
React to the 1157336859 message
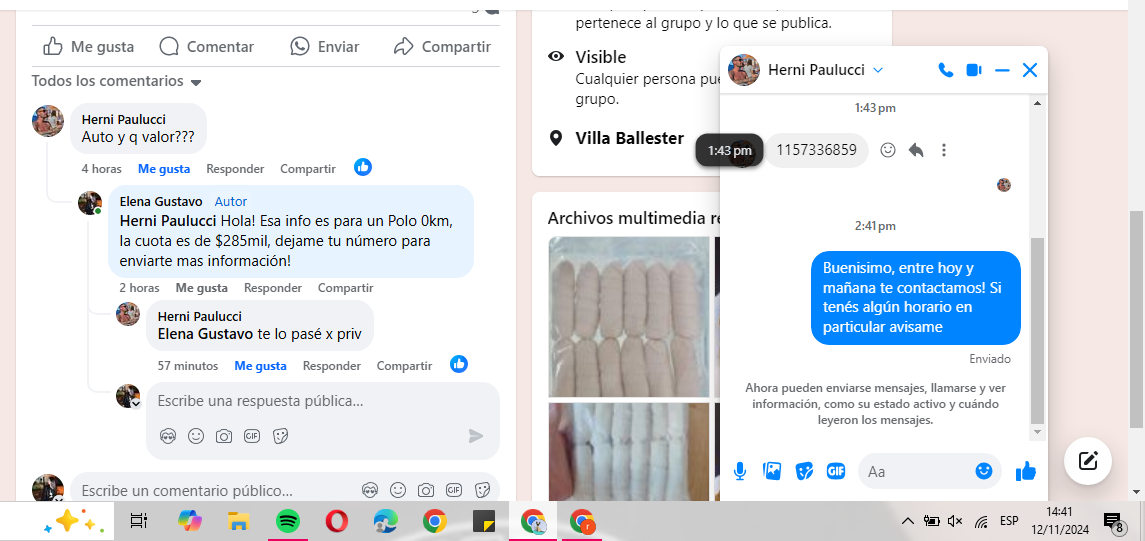coord(888,150)
